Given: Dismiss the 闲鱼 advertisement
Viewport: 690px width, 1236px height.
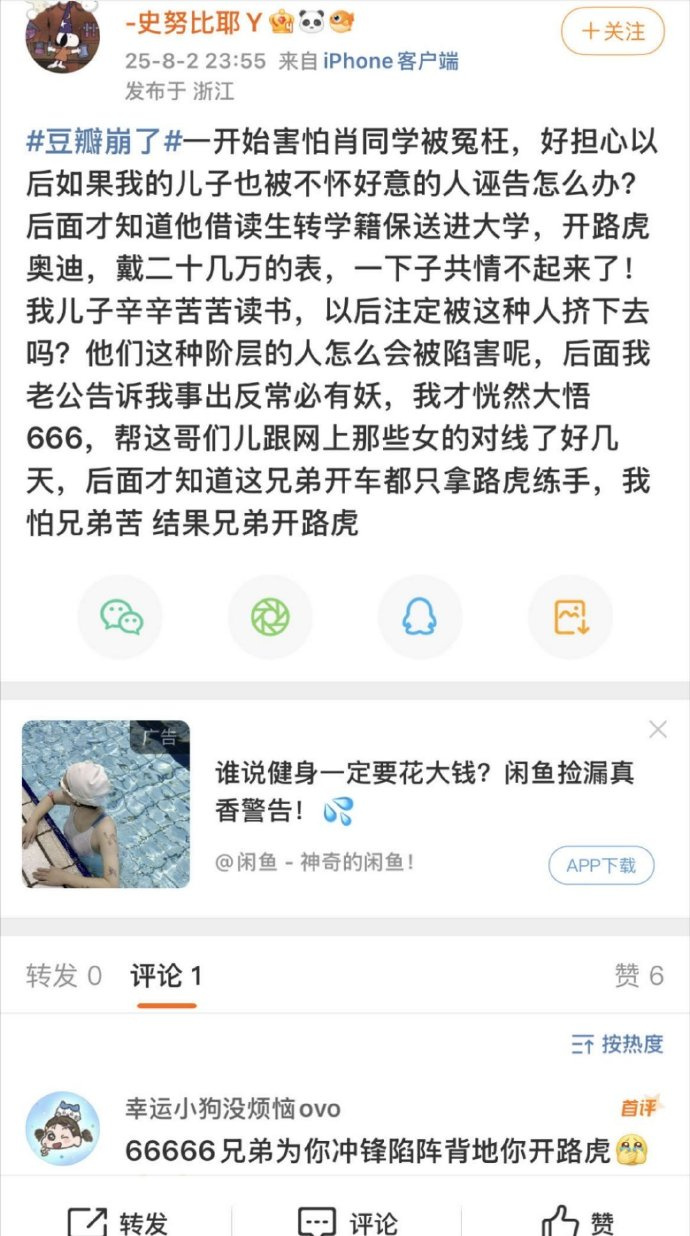Looking at the screenshot, I should pos(657,730).
